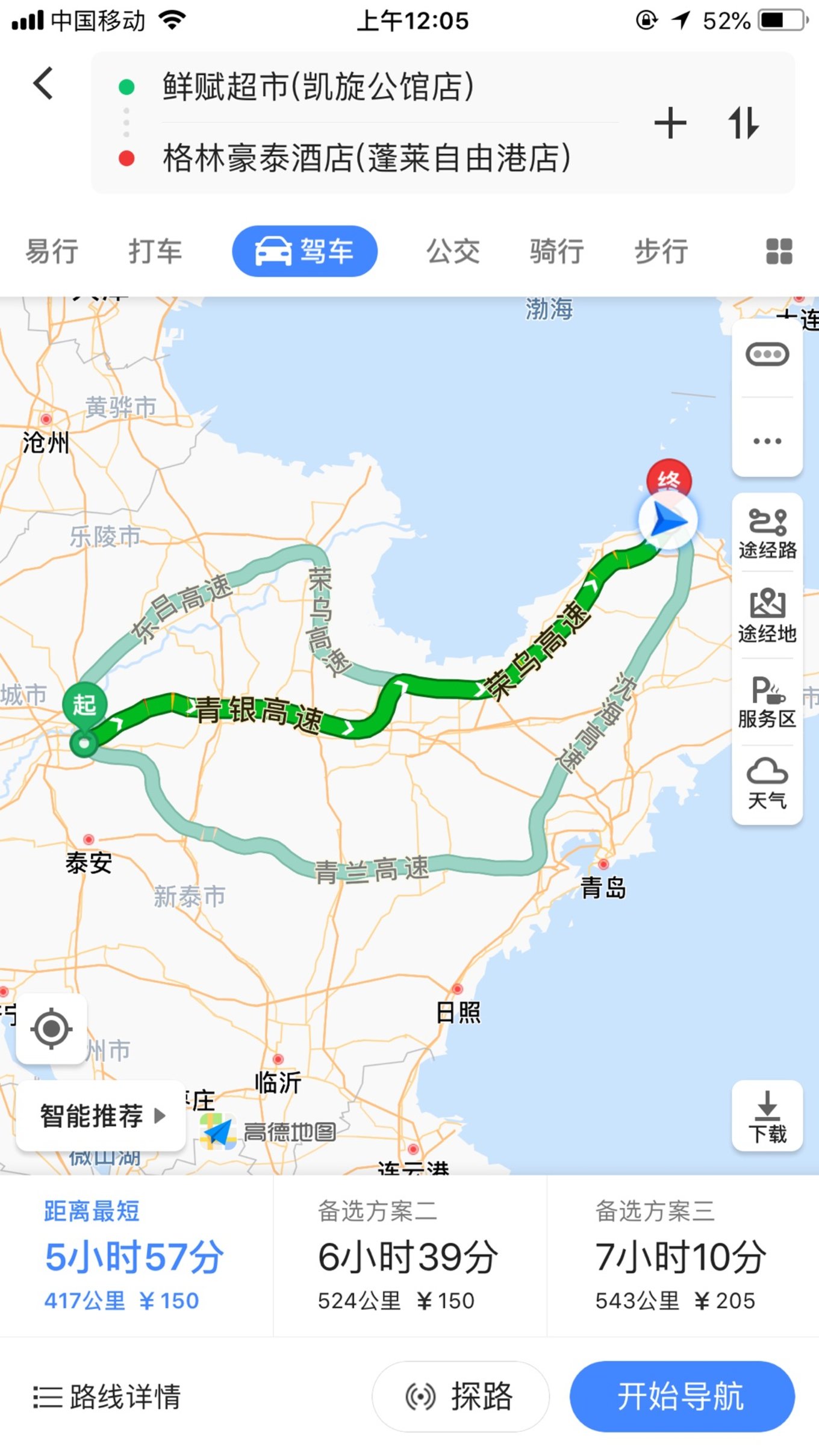This screenshot has height=1456, width=819.
Task: Recenter map to current location
Action: (x=51, y=1028)
